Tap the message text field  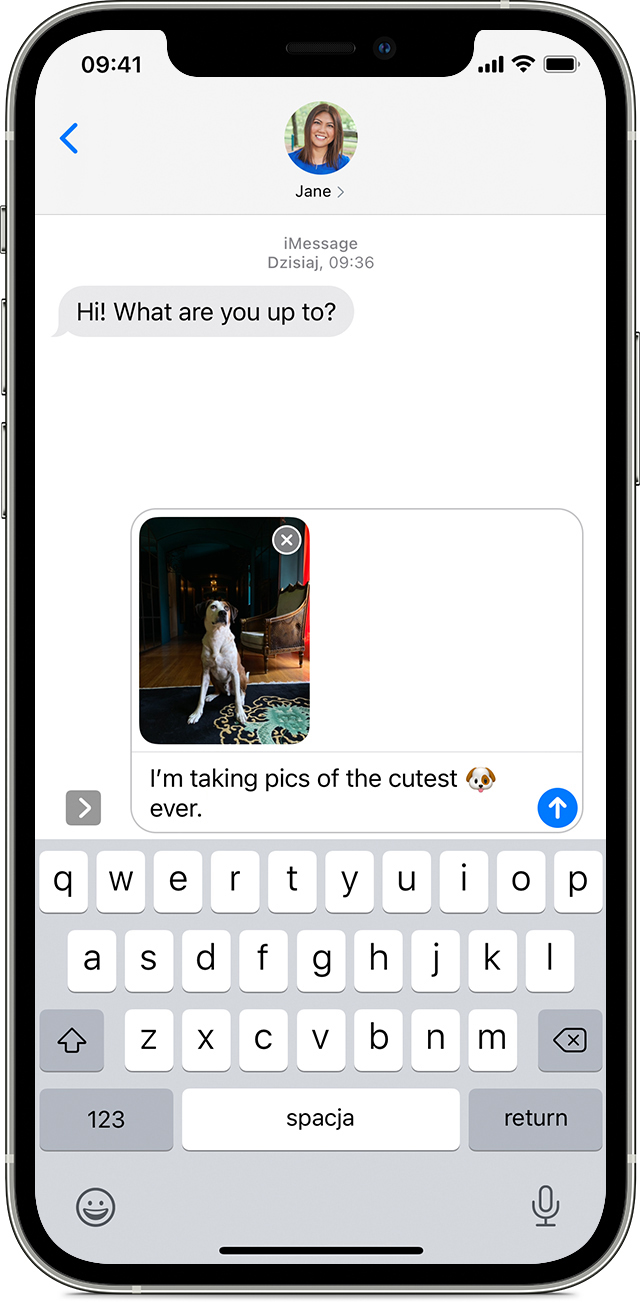coord(330,793)
